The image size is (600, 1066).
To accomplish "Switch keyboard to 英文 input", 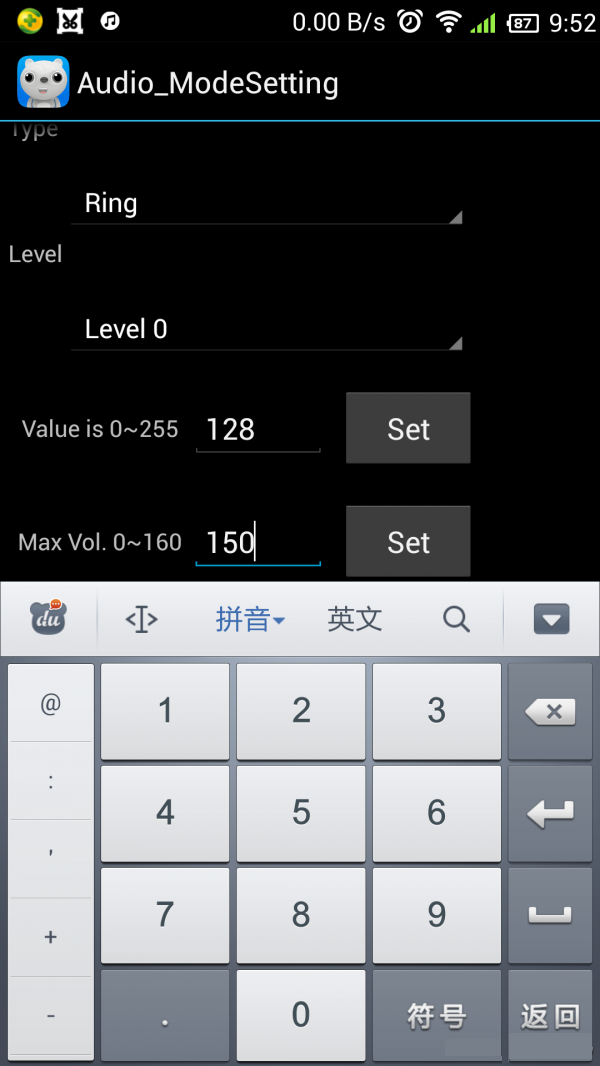I will 355,620.
